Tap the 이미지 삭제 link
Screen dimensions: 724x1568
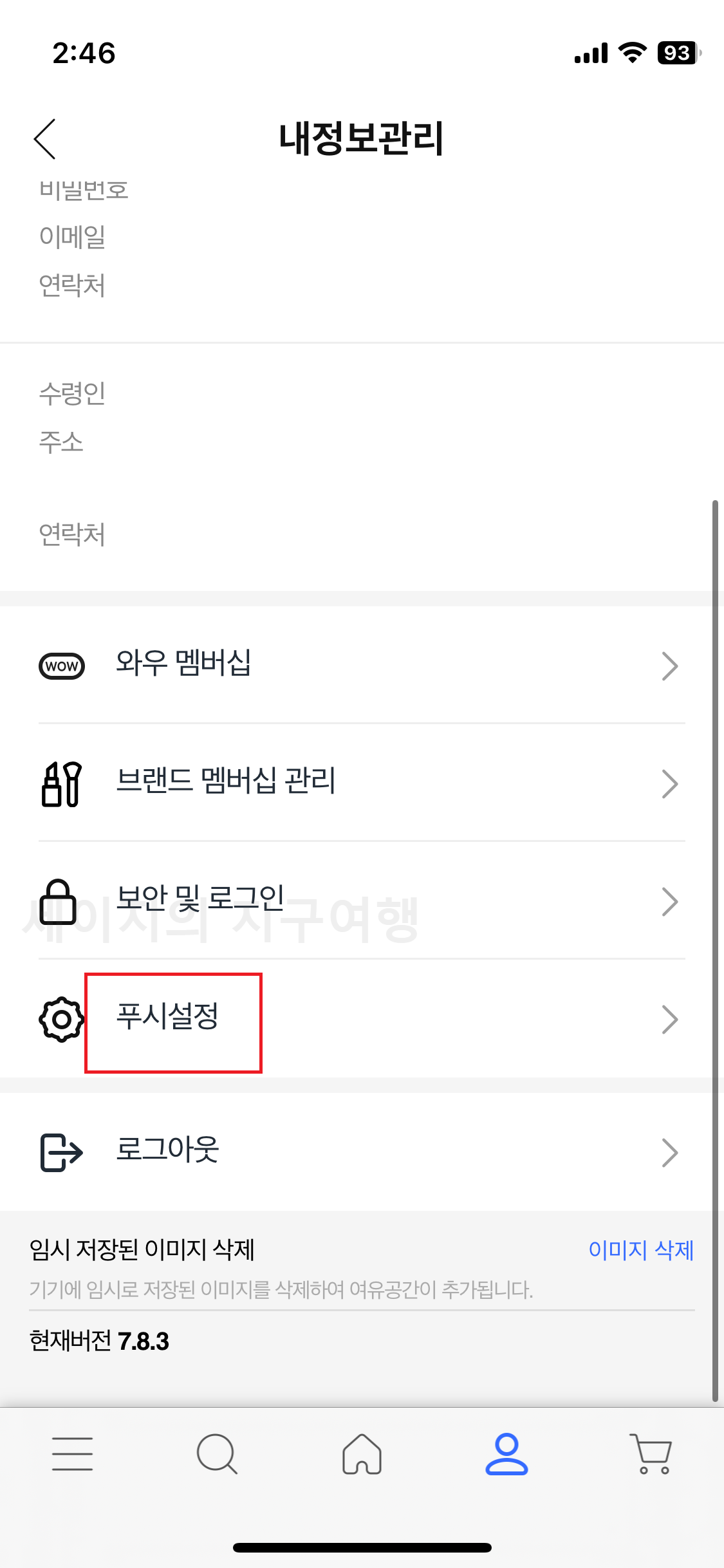[x=641, y=1250]
